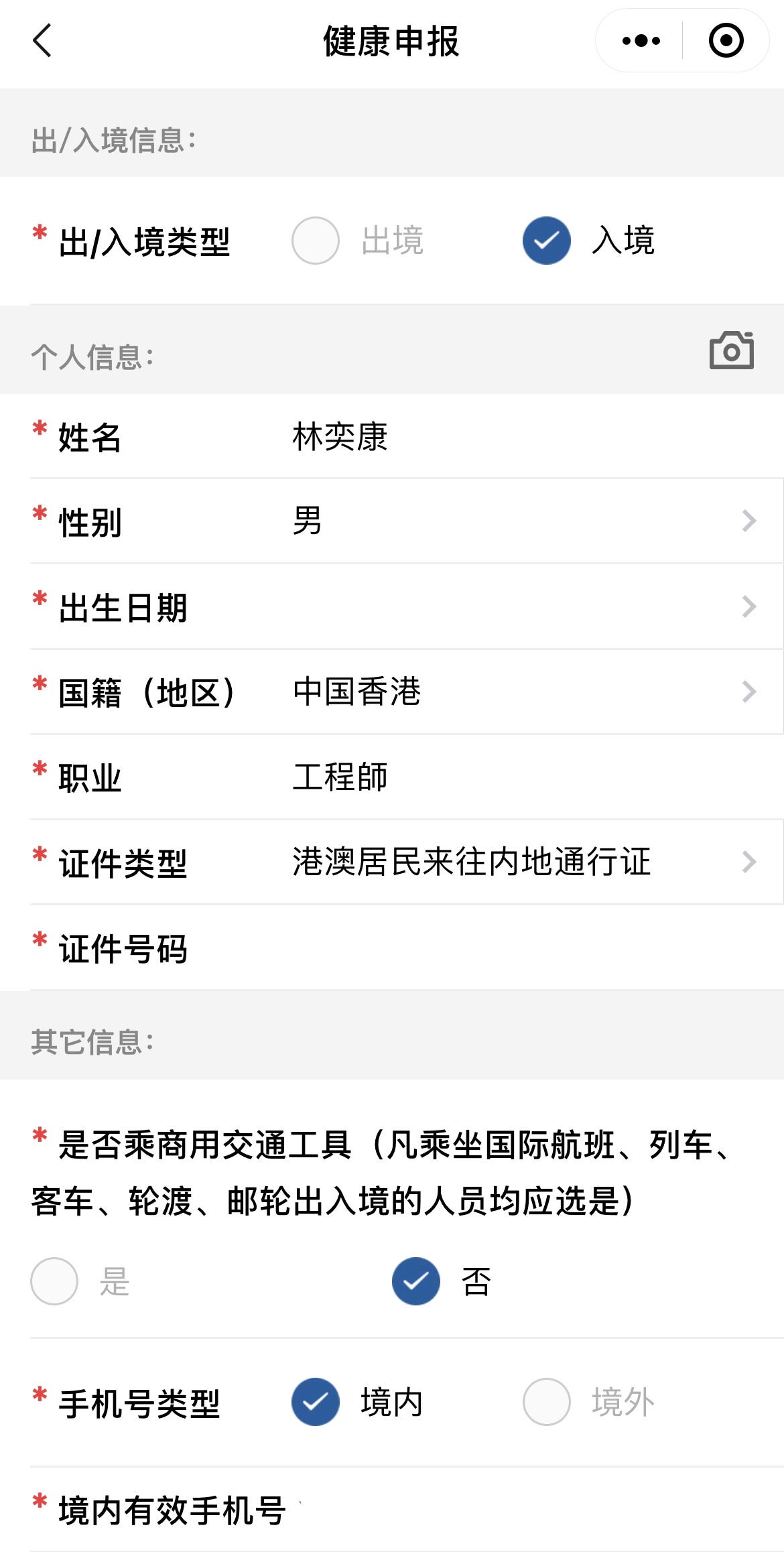Viewport: 784px width, 1552px height.
Task: Choose 境内 as phone number type
Action: point(316,1402)
